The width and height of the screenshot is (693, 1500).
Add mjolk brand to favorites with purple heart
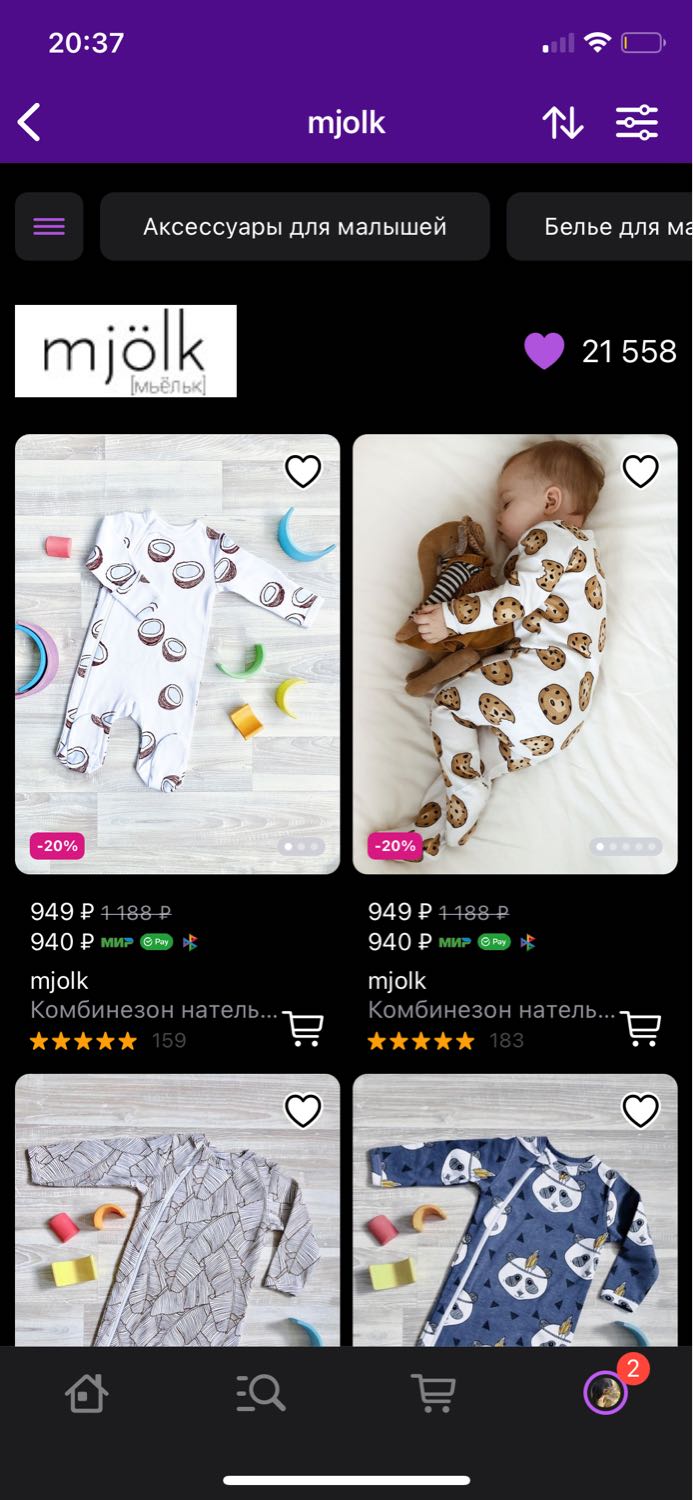[544, 351]
